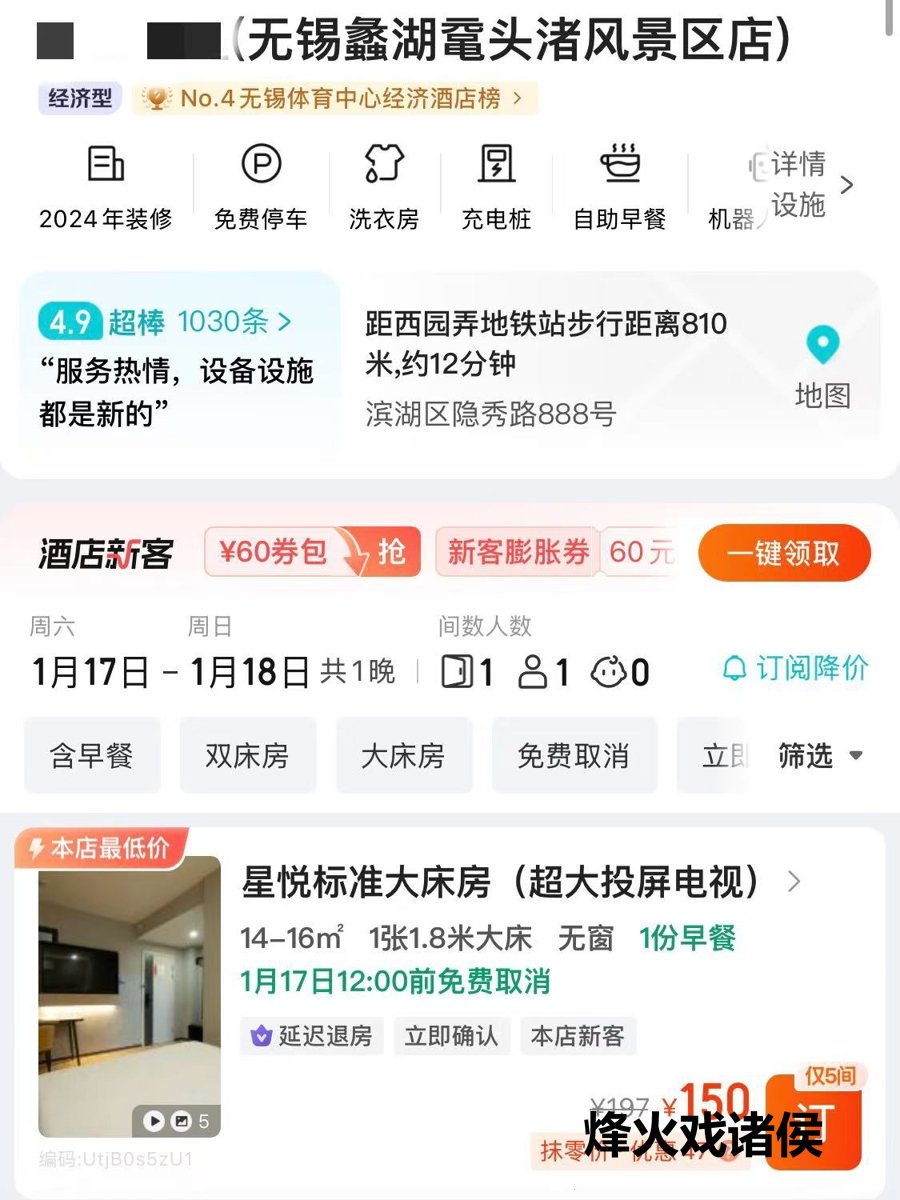
Task: Subscribe to 订阅降价 price drop alerts
Action: (796, 668)
